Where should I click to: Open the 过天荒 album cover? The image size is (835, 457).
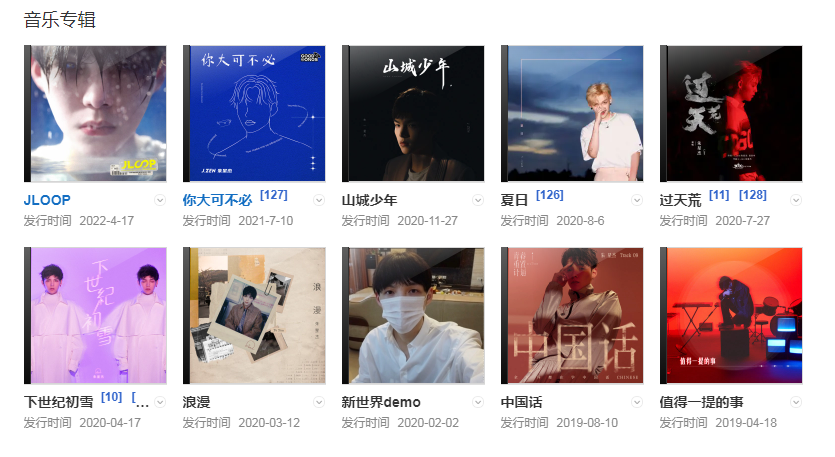point(732,113)
